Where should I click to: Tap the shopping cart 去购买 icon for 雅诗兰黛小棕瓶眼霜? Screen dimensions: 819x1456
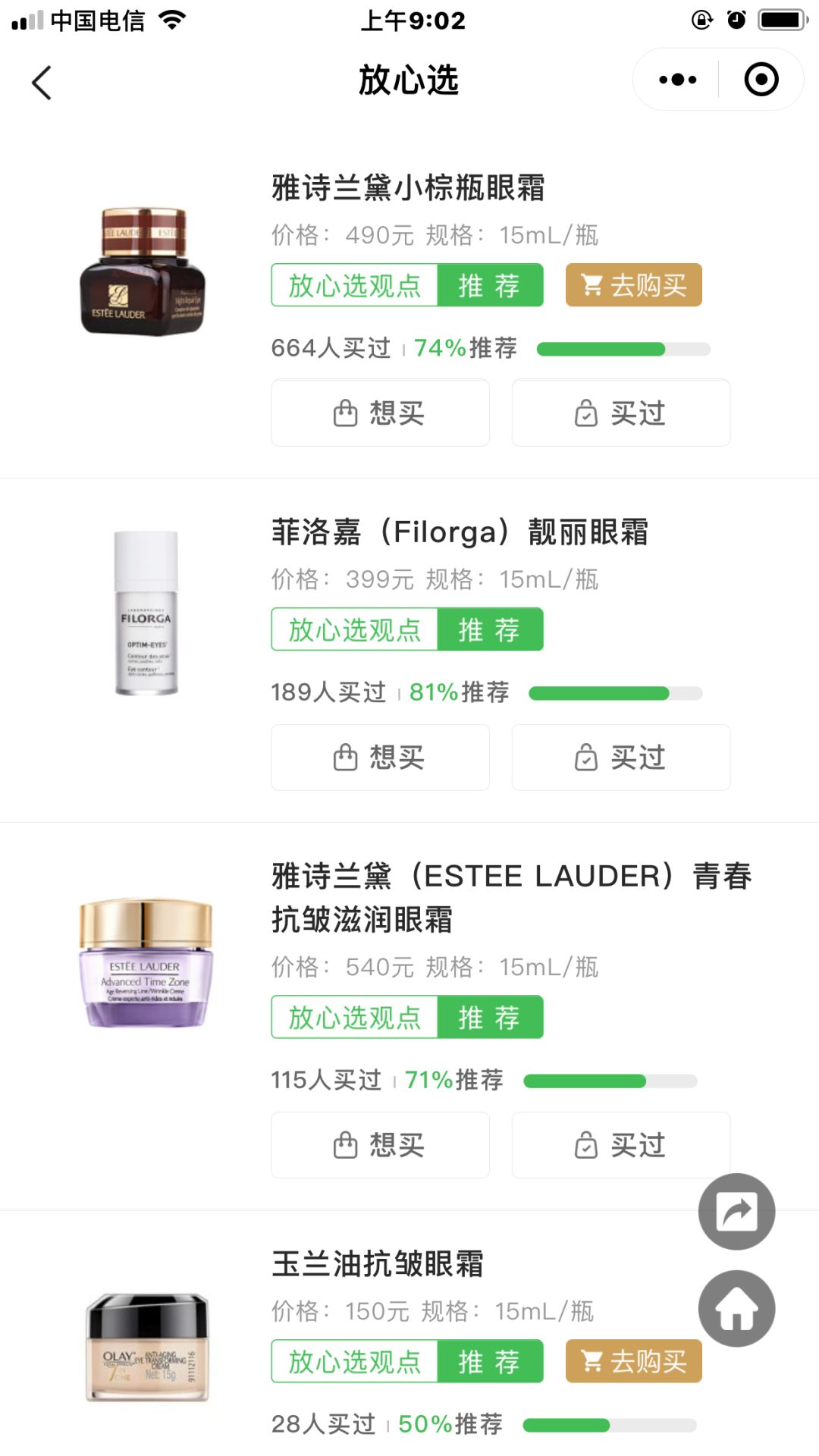pos(592,285)
